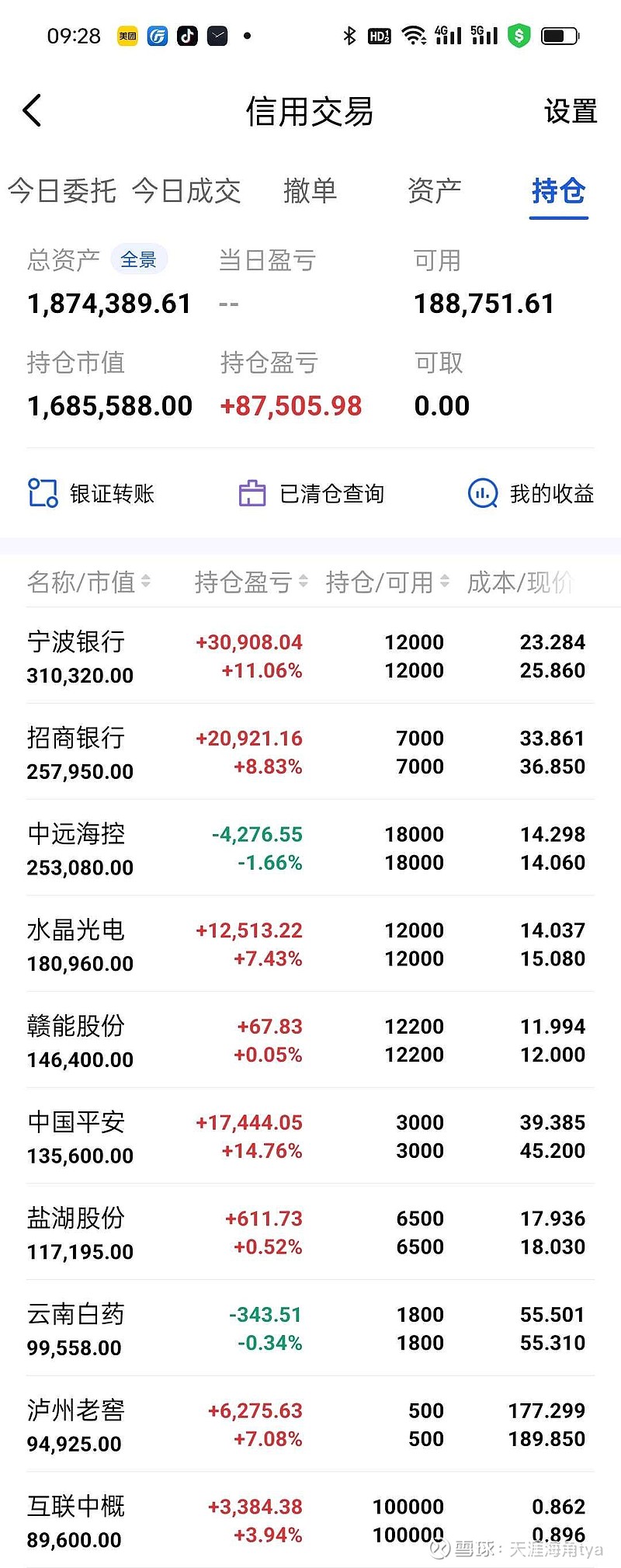The image size is (621, 1568).
Task: Switch to the 资产 tab
Action: [435, 192]
